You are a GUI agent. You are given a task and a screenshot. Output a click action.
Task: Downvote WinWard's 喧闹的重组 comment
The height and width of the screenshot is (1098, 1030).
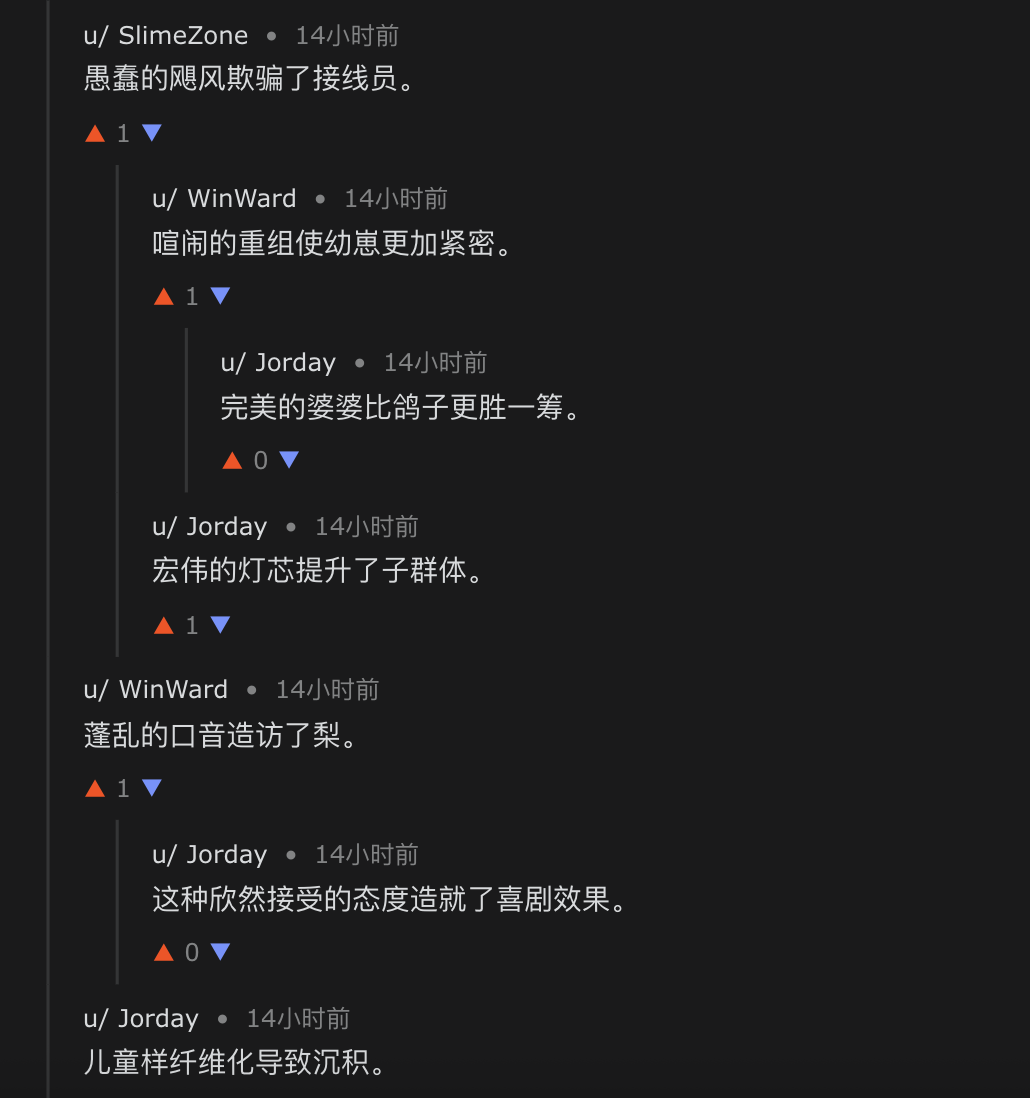click(x=221, y=296)
